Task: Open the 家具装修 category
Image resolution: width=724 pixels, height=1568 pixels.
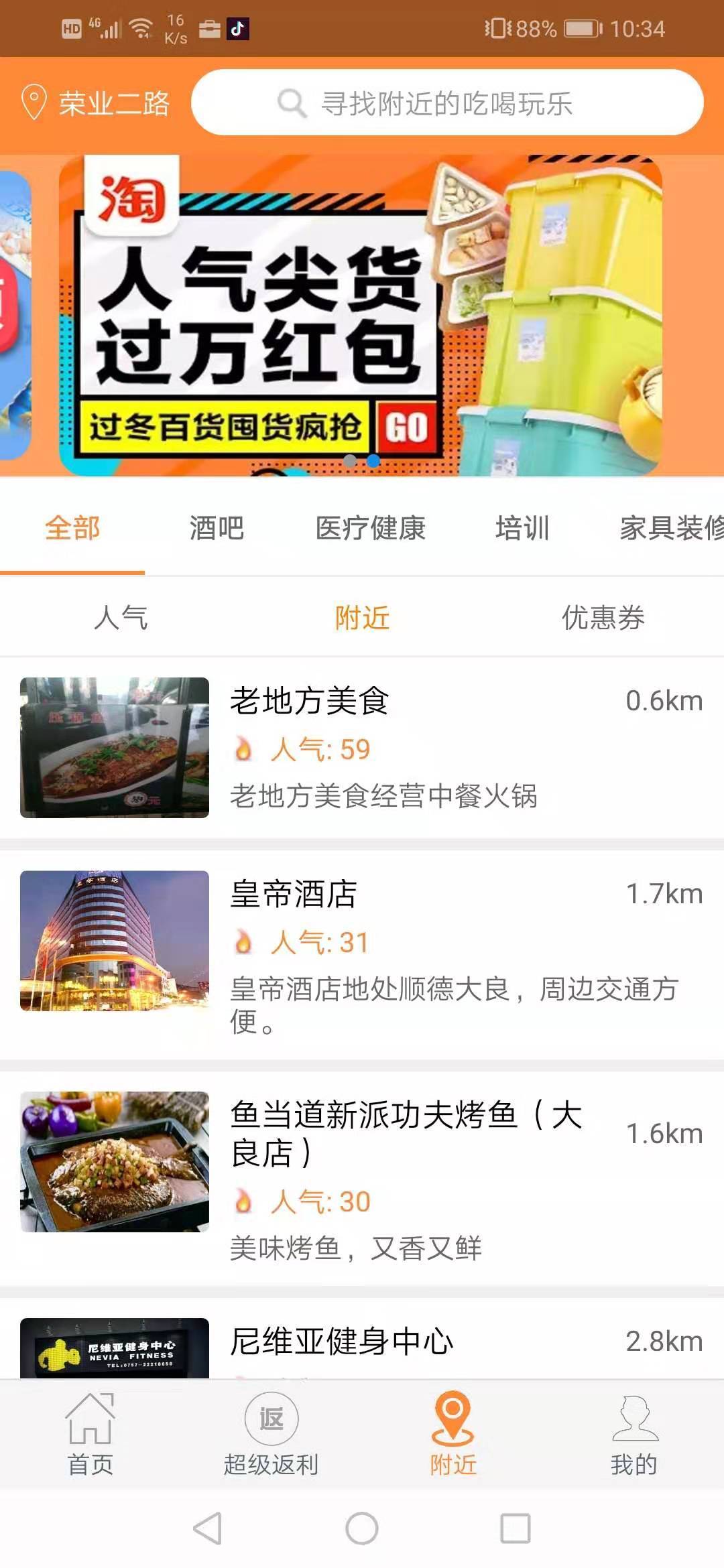Action: click(670, 529)
